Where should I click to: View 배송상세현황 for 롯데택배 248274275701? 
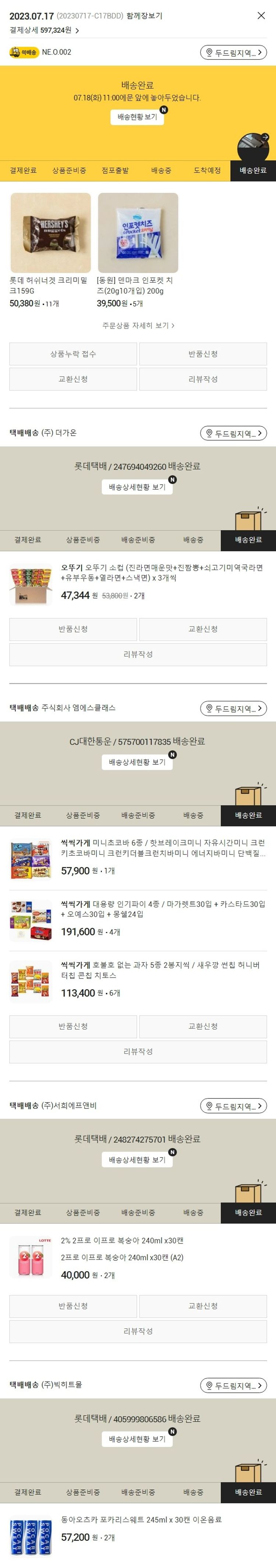137,1160
